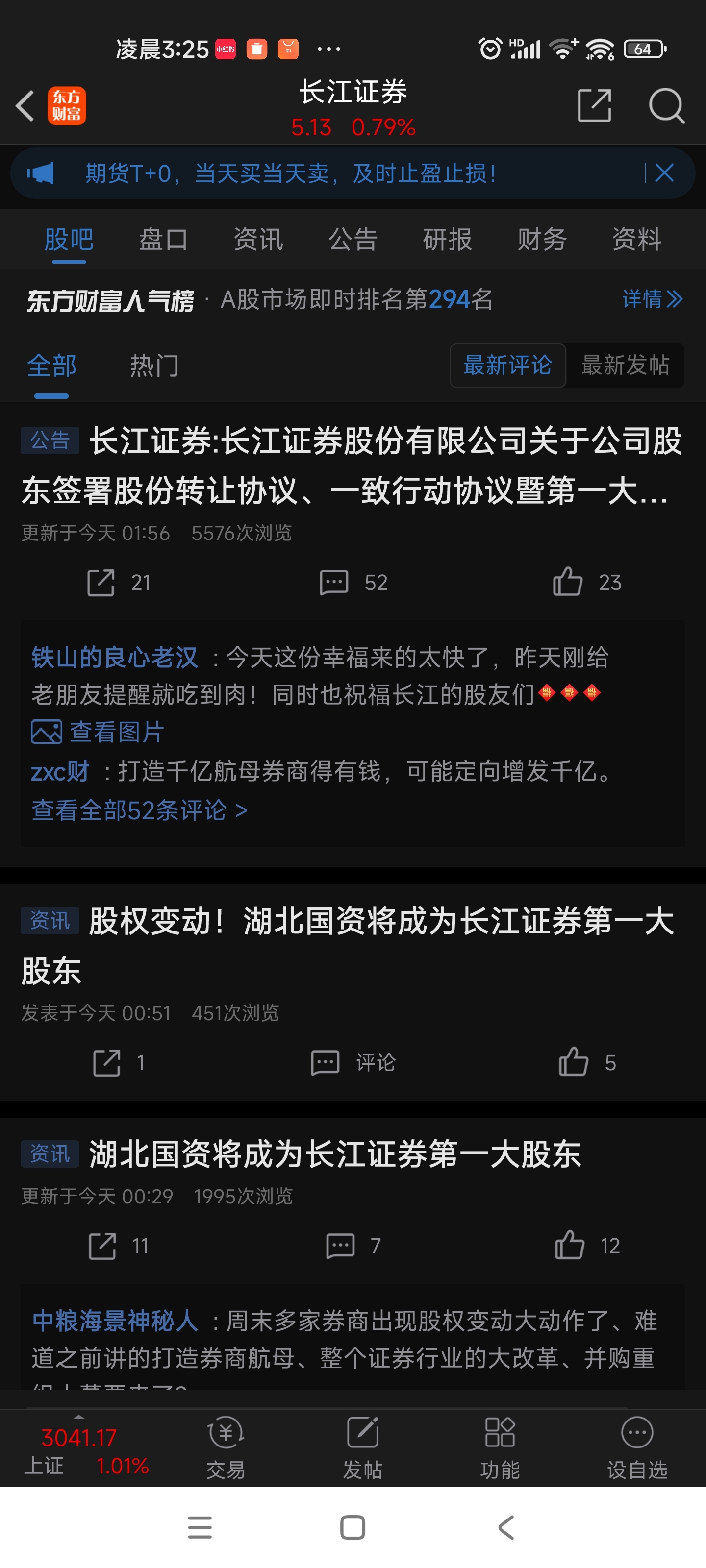Viewport: 706px width, 1568px height.
Task: Switch from 全部 to 热门 filter
Action: coord(153,365)
